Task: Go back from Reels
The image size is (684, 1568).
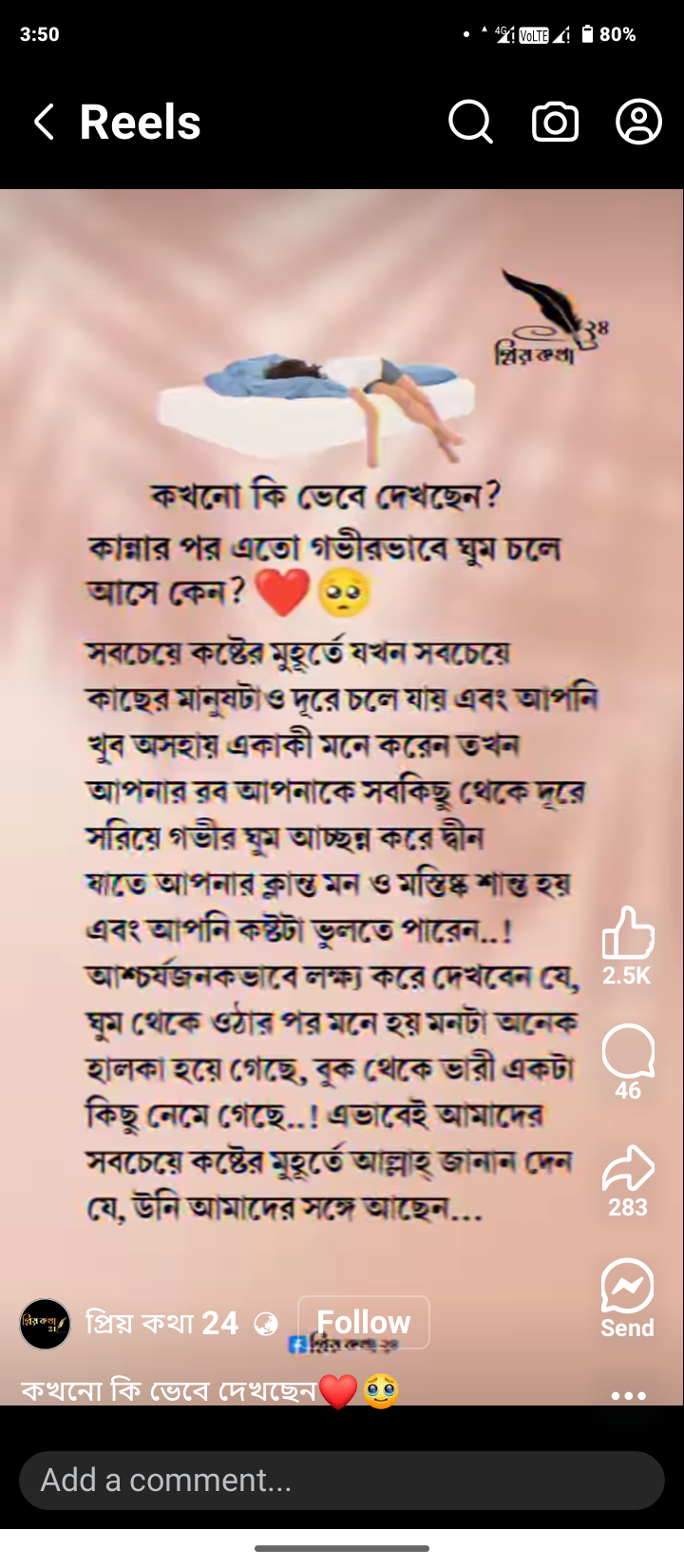Action: click(x=44, y=123)
